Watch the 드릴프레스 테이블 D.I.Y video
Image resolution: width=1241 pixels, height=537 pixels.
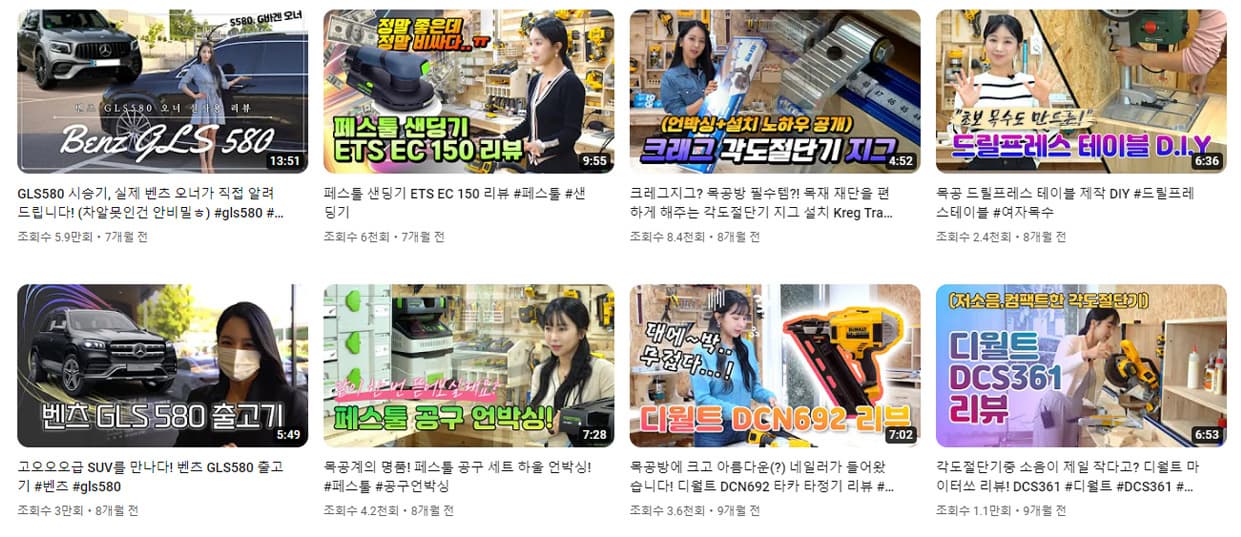(x=1080, y=92)
